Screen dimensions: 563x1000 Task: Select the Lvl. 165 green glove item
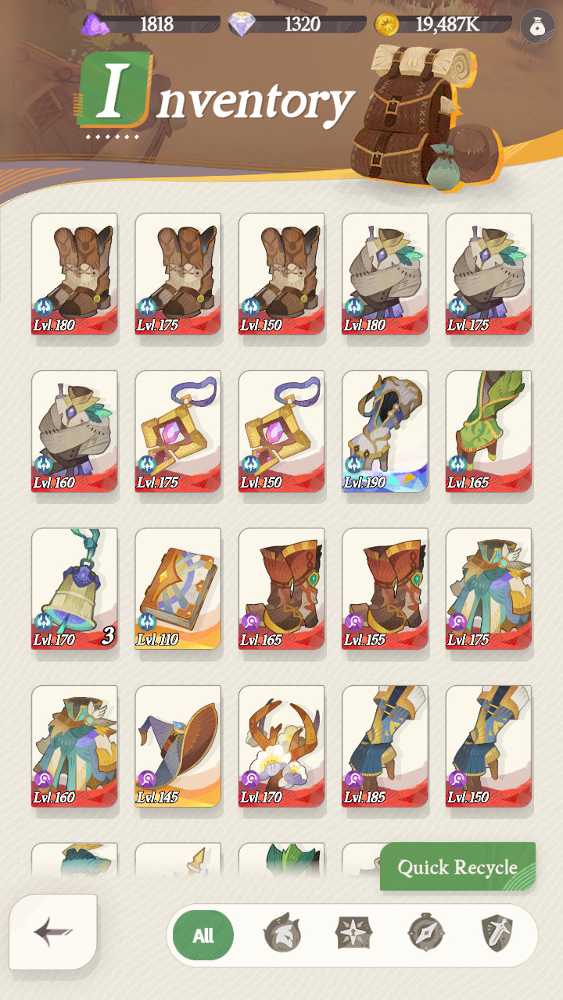coord(488,432)
